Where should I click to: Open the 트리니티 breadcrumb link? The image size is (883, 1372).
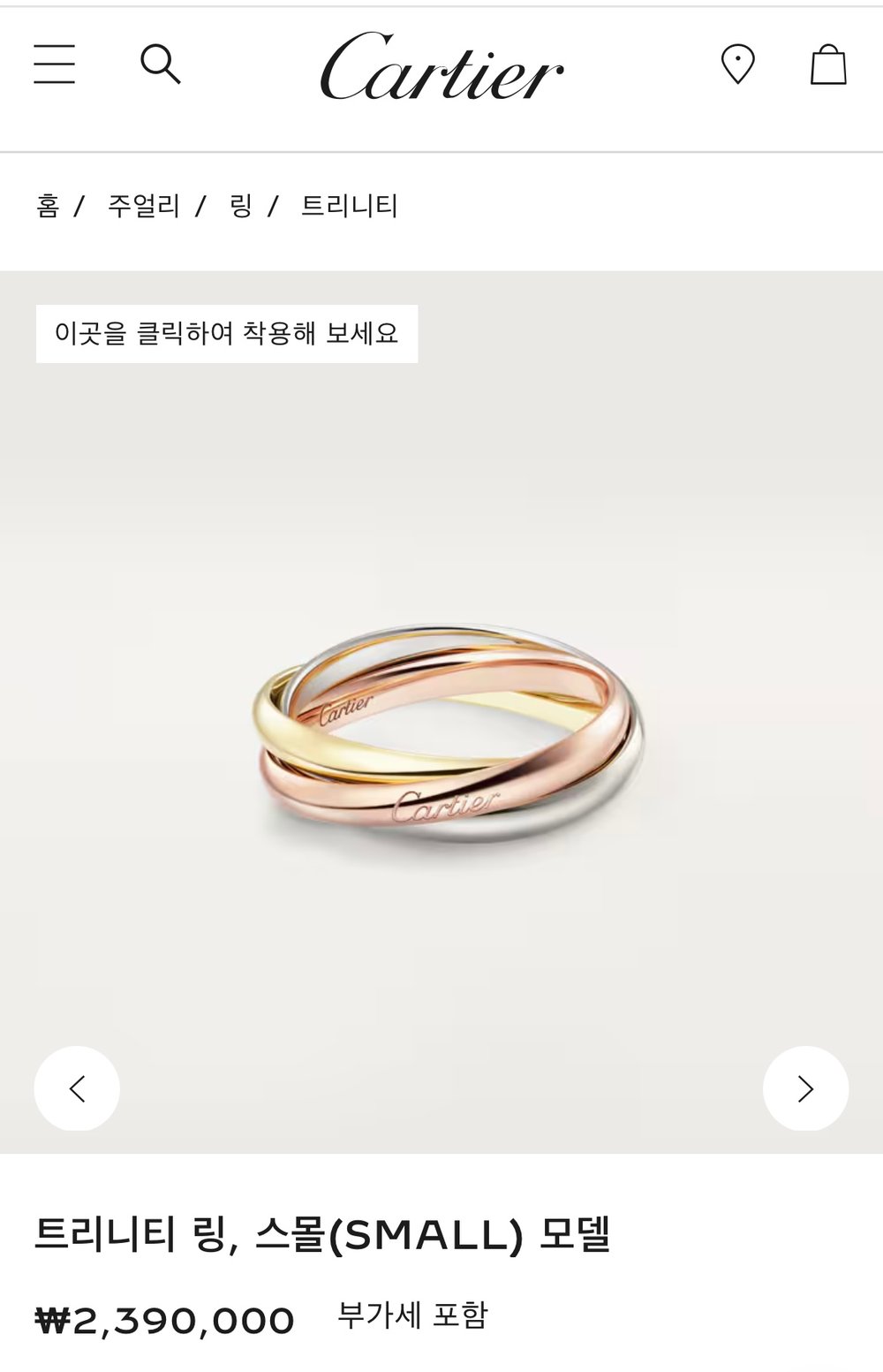coord(350,206)
